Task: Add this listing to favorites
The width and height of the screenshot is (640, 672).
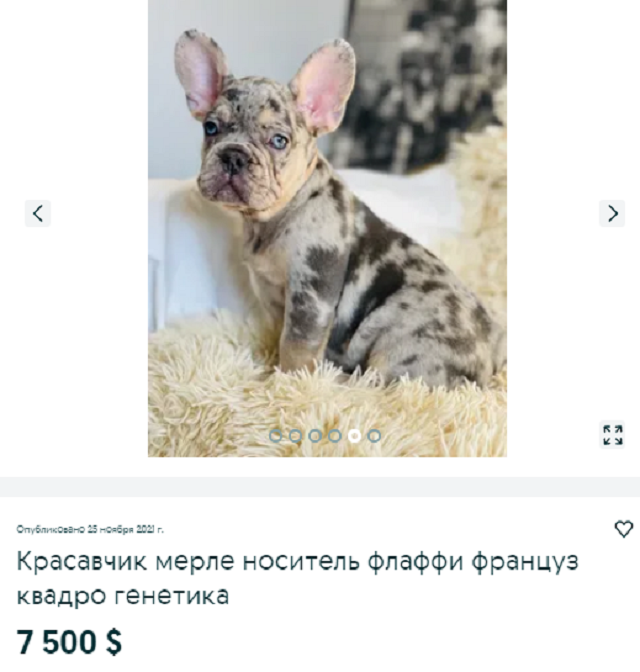Action: [x=623, y=529]
